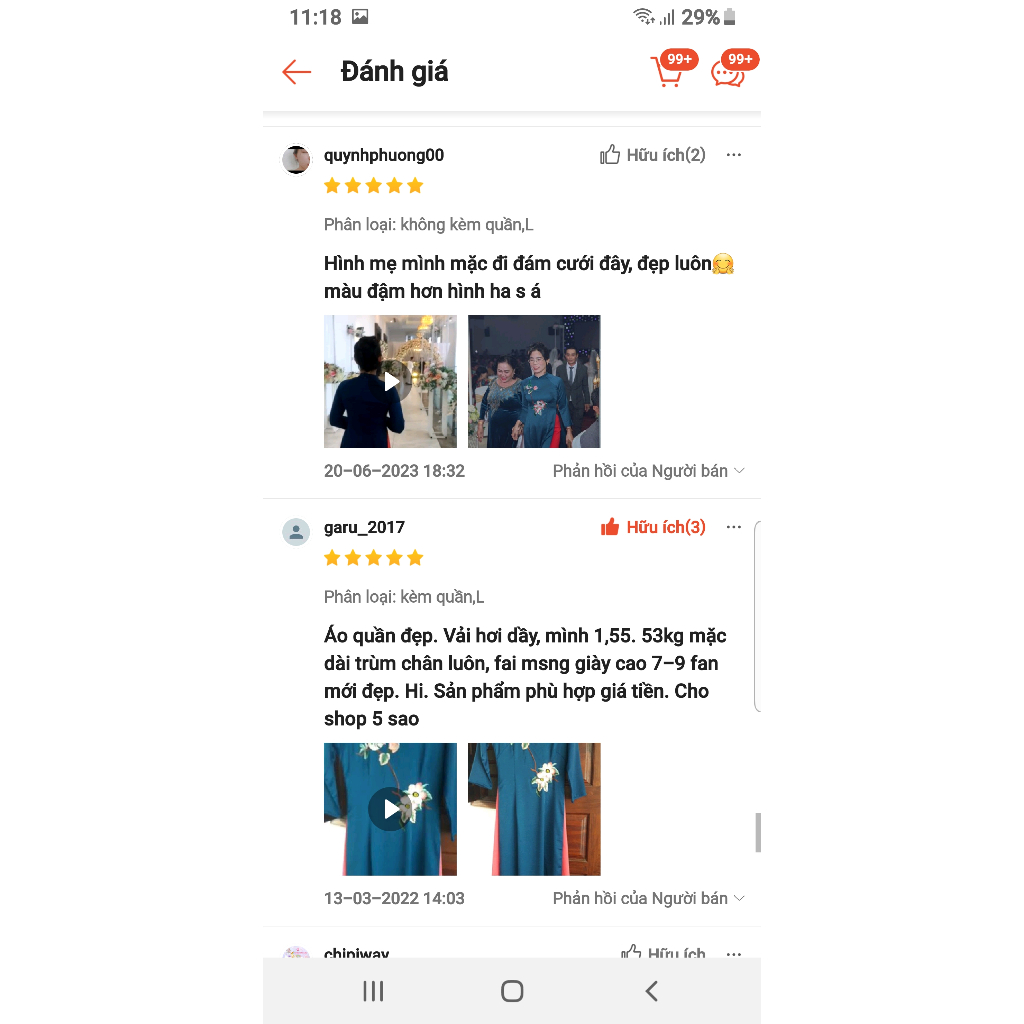Mark quynhphuong00's review as helpful

tap(653, 155)
